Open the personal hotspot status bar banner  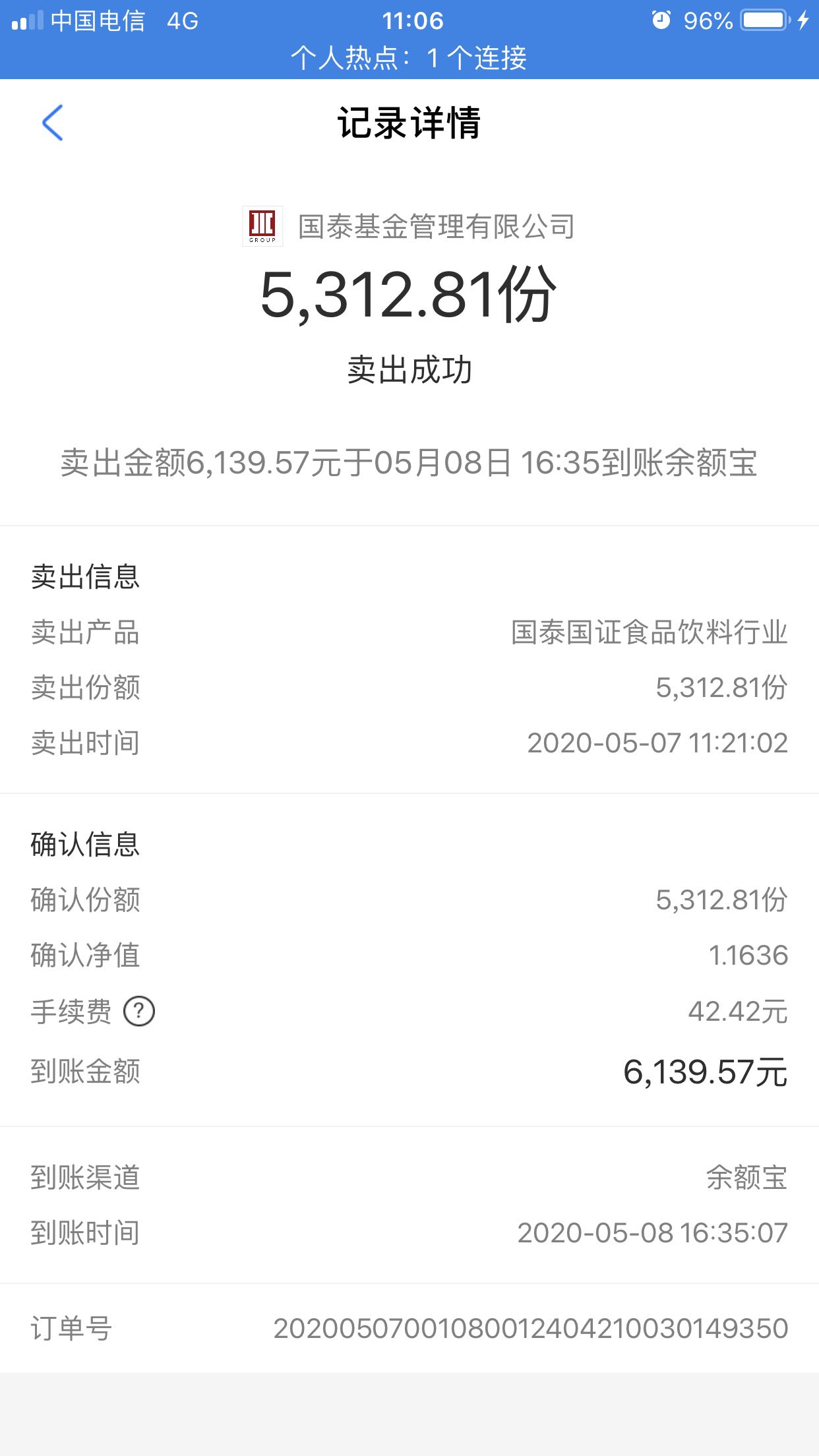pos(409,58)
